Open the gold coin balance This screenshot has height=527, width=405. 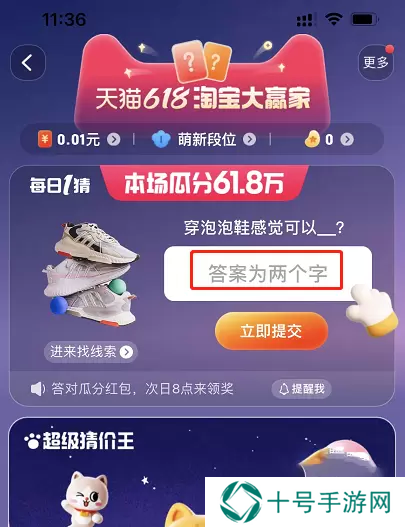coord(329,139)
